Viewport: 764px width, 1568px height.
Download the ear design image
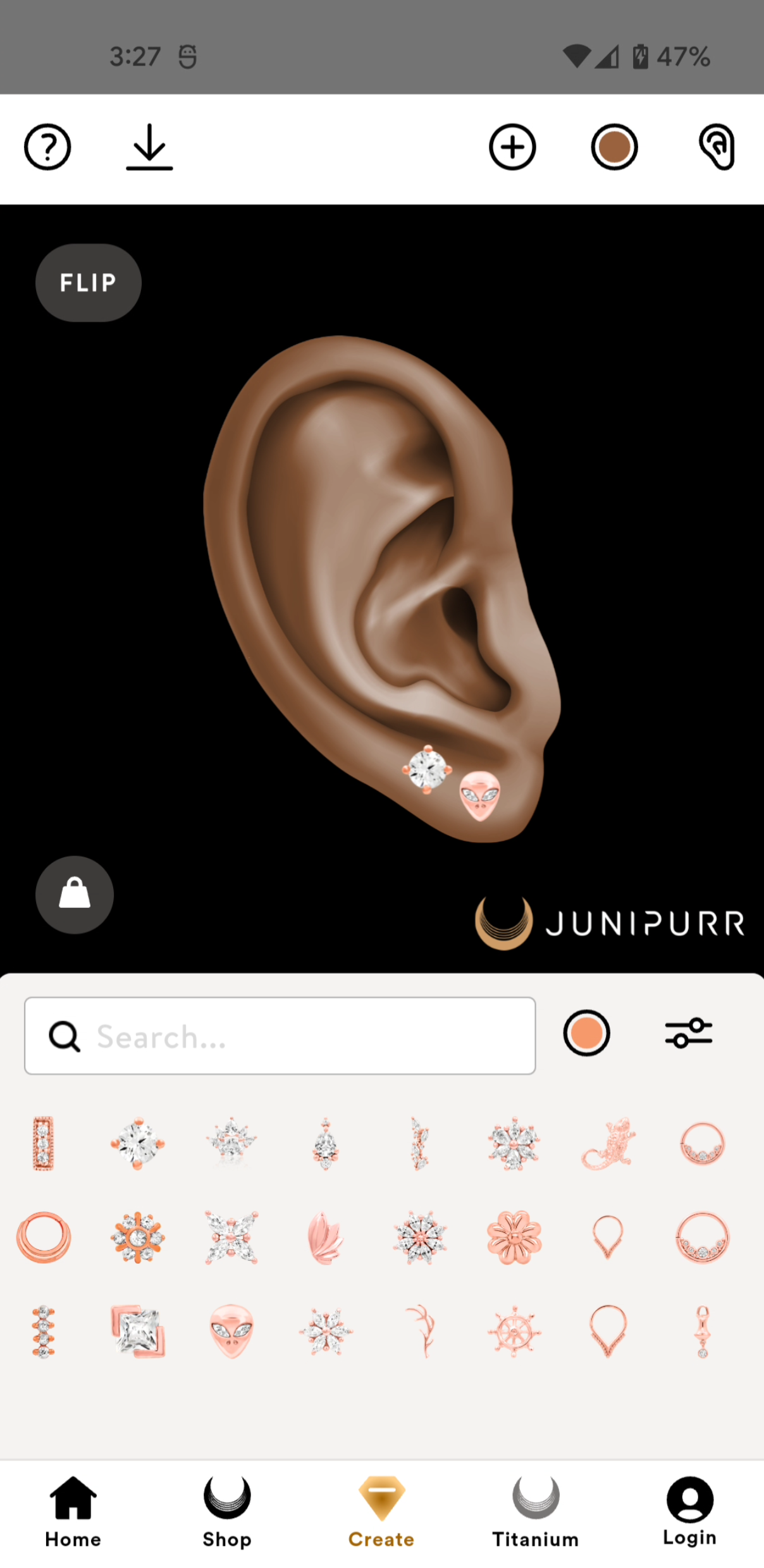tap(149, 147)
